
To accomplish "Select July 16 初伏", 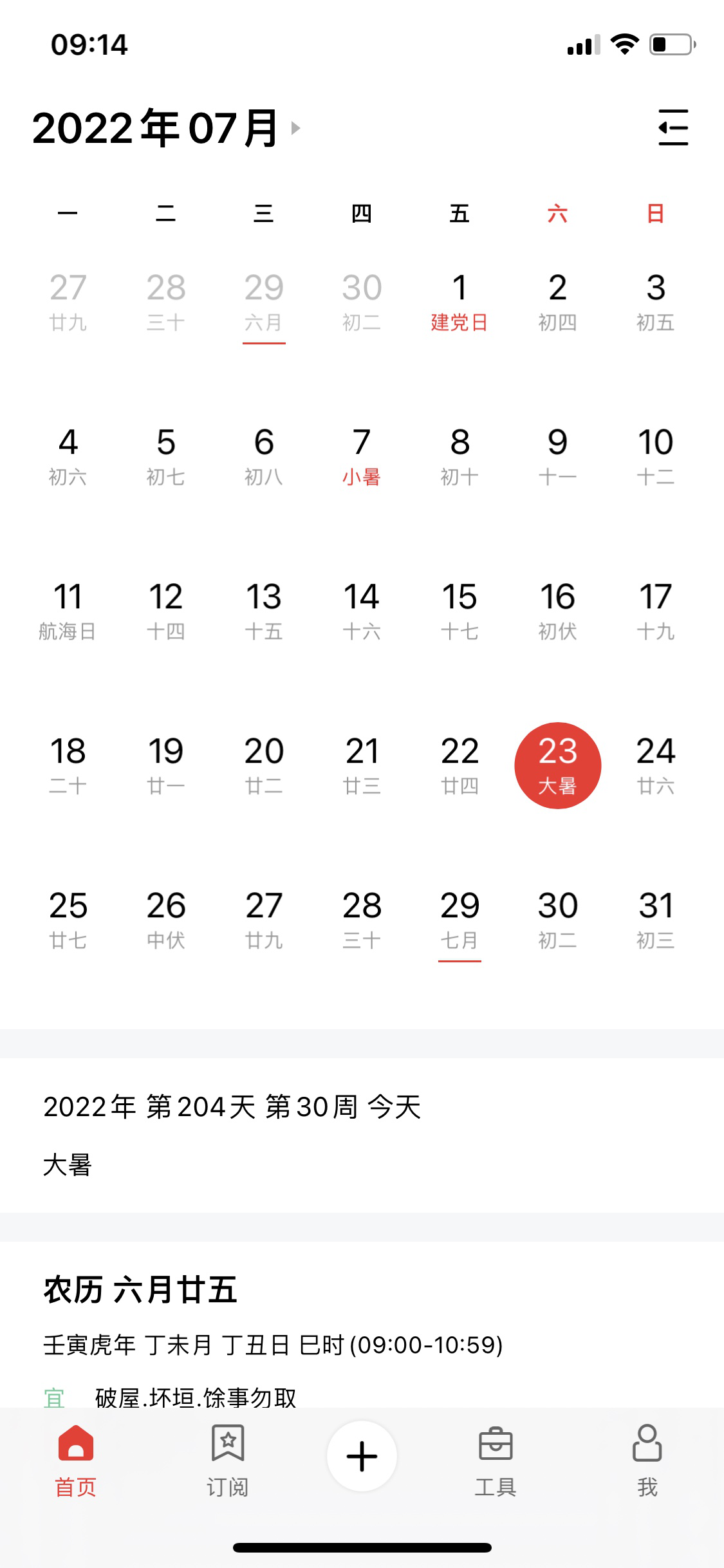I will (557, 610).
